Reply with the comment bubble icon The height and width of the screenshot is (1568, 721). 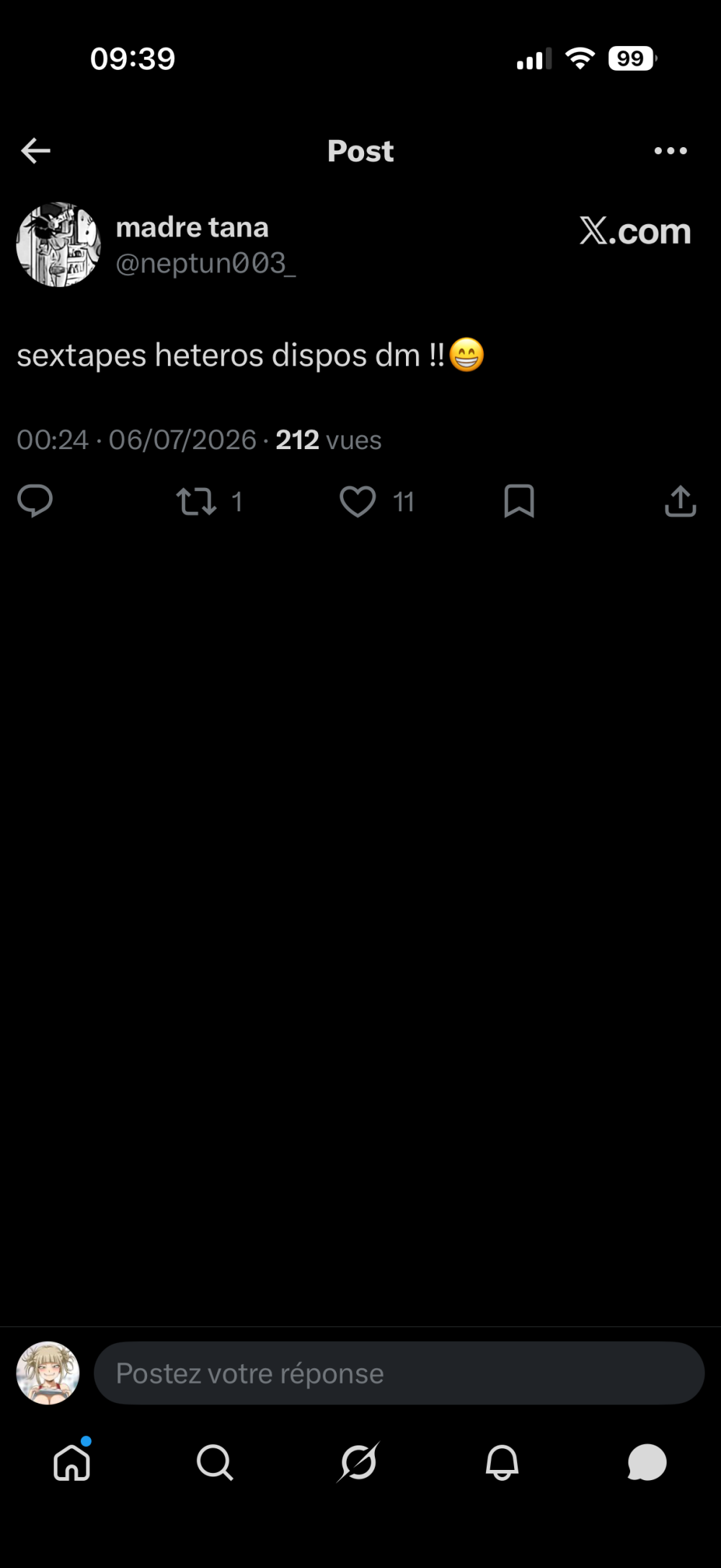pos(35,501)
